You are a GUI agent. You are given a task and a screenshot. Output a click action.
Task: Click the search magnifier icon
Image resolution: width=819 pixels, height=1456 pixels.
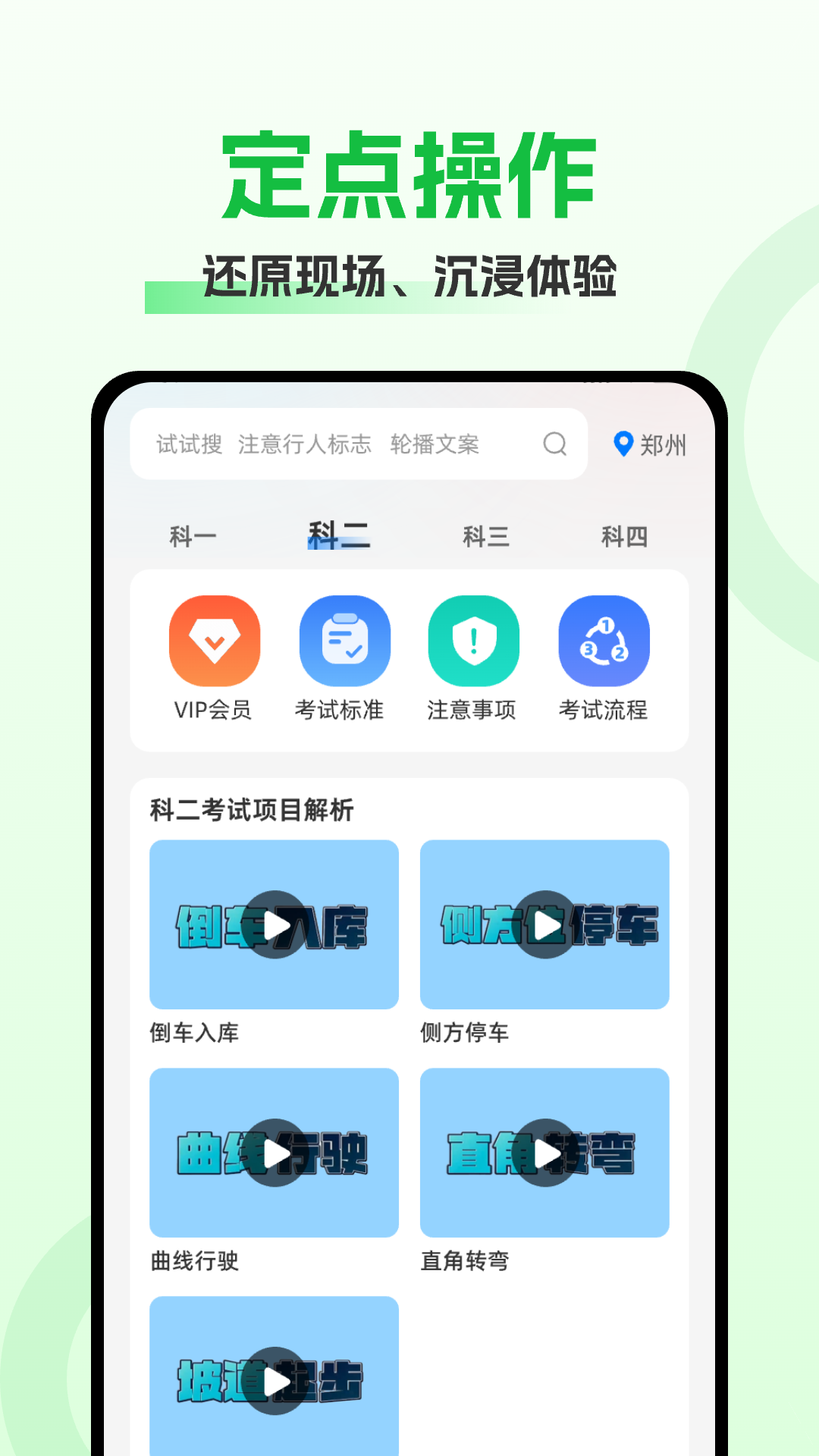556,445
